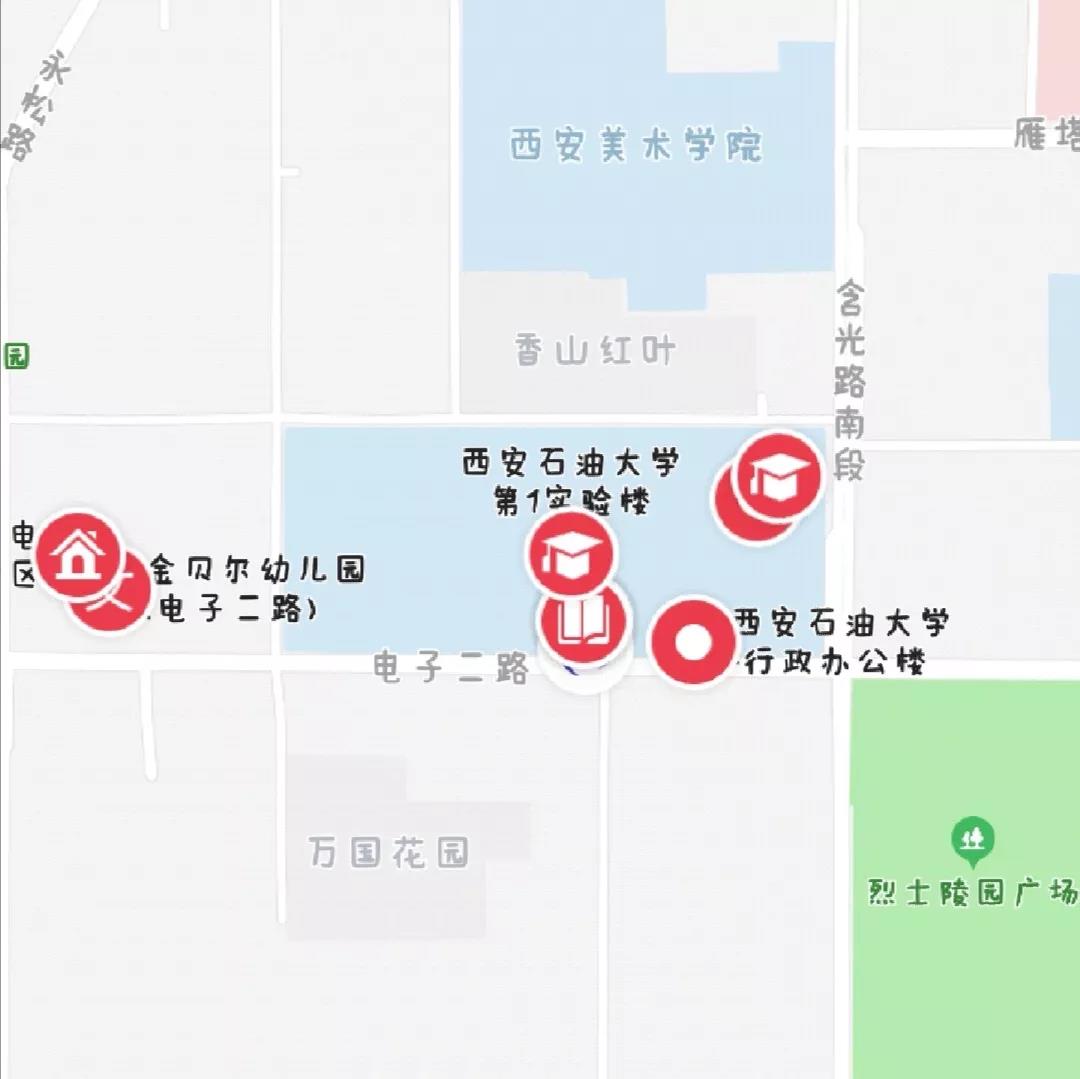Tap the book marker on 电子二路
This screenshot has width=1080, height=1079.
click(x=583, y=622)
